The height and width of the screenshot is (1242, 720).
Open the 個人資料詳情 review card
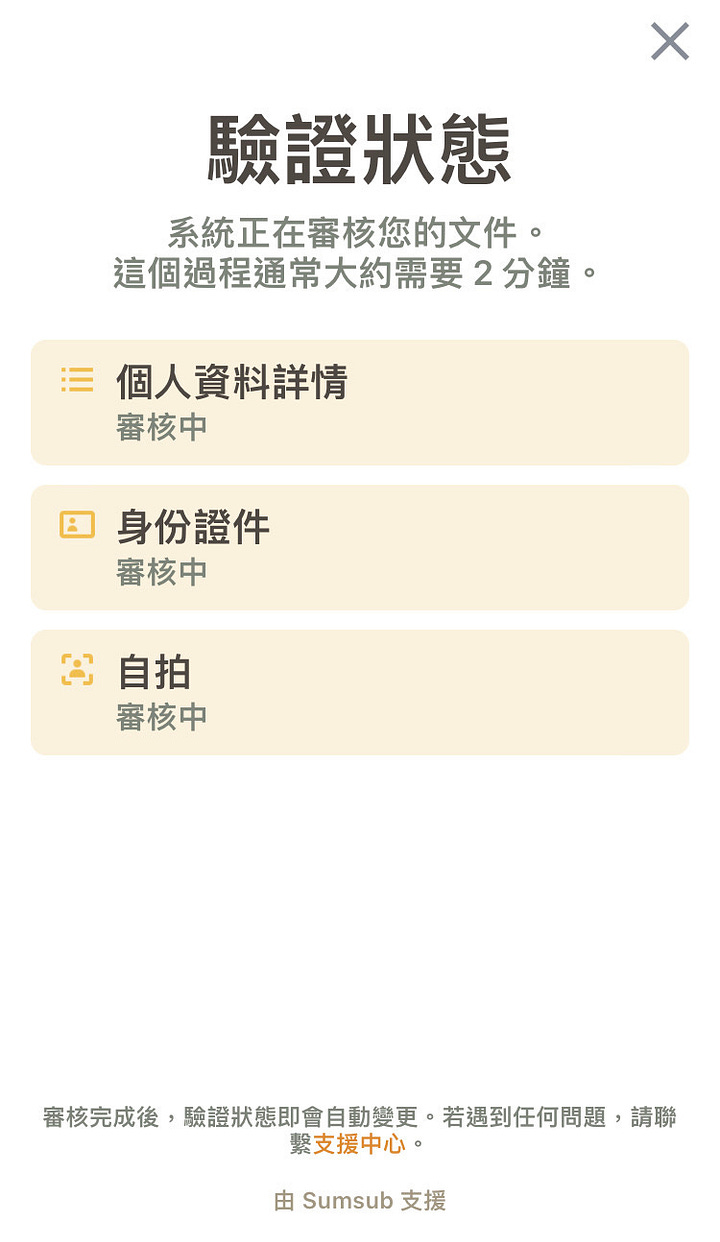click(360, 402)
